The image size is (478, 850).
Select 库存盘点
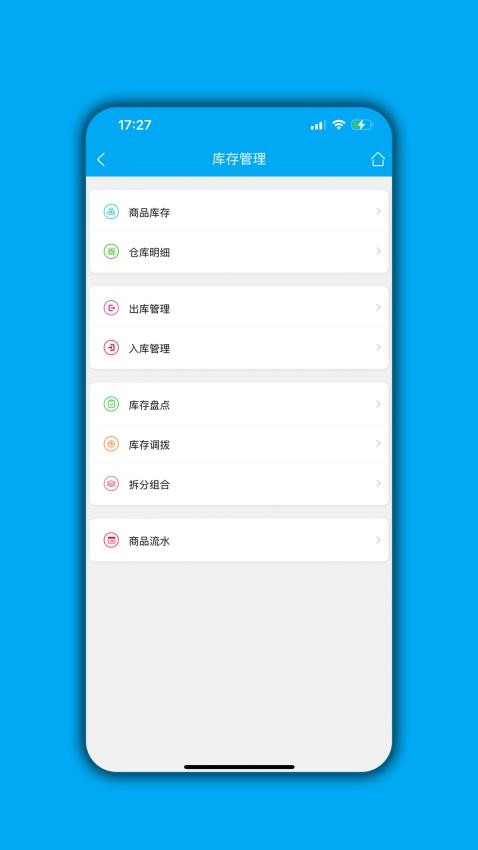click(x=239, y=404)
